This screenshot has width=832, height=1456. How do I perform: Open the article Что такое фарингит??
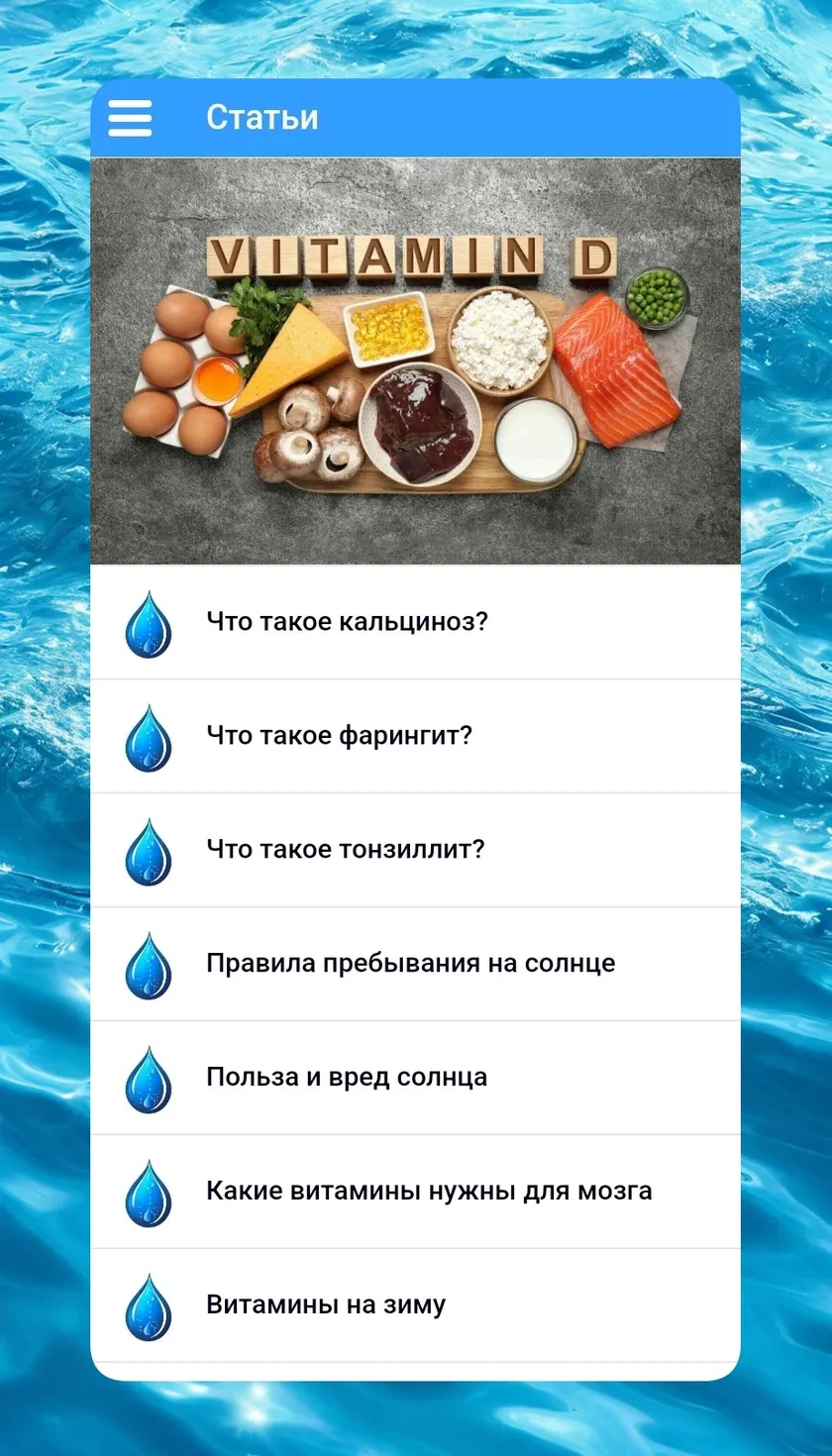(415, 737)
